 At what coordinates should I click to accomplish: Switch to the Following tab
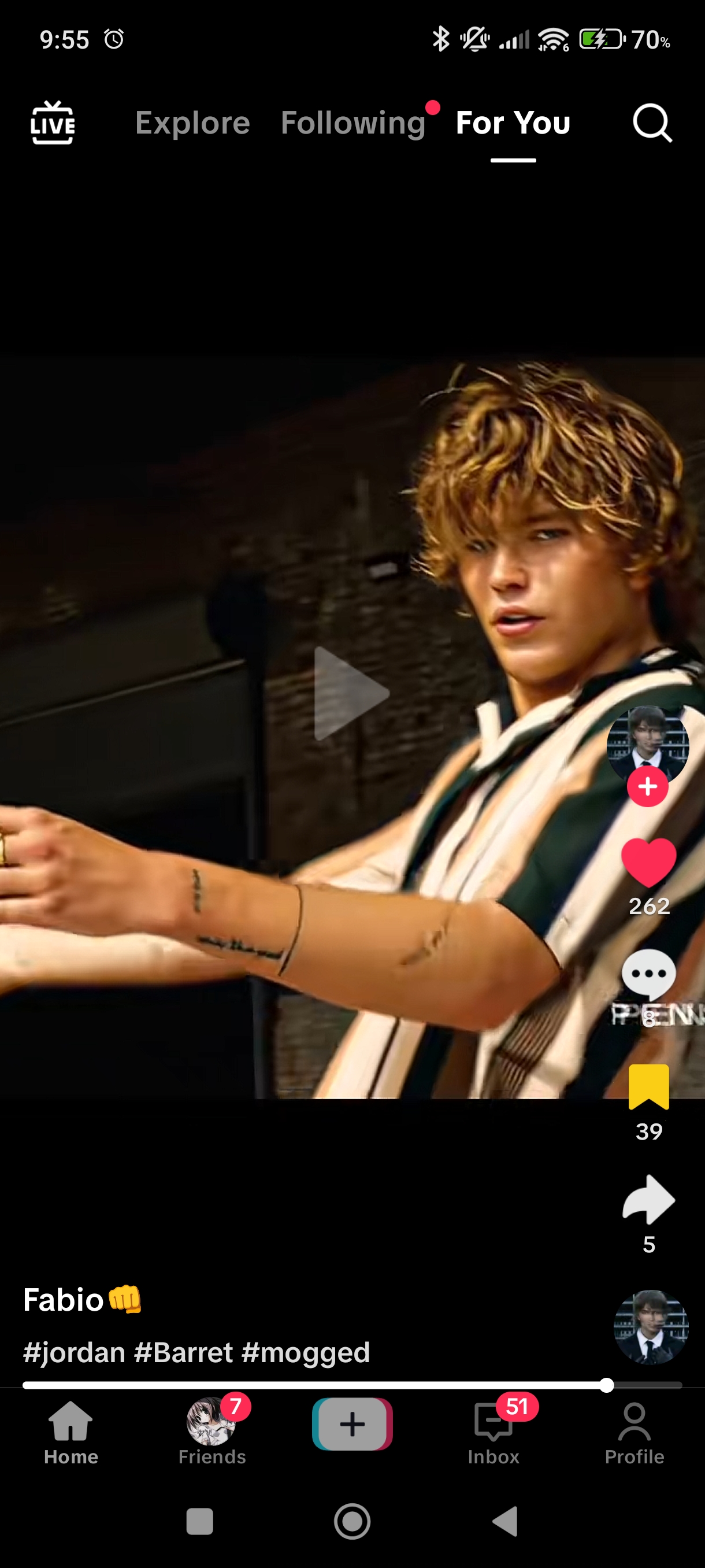click(x=353, y=123)
